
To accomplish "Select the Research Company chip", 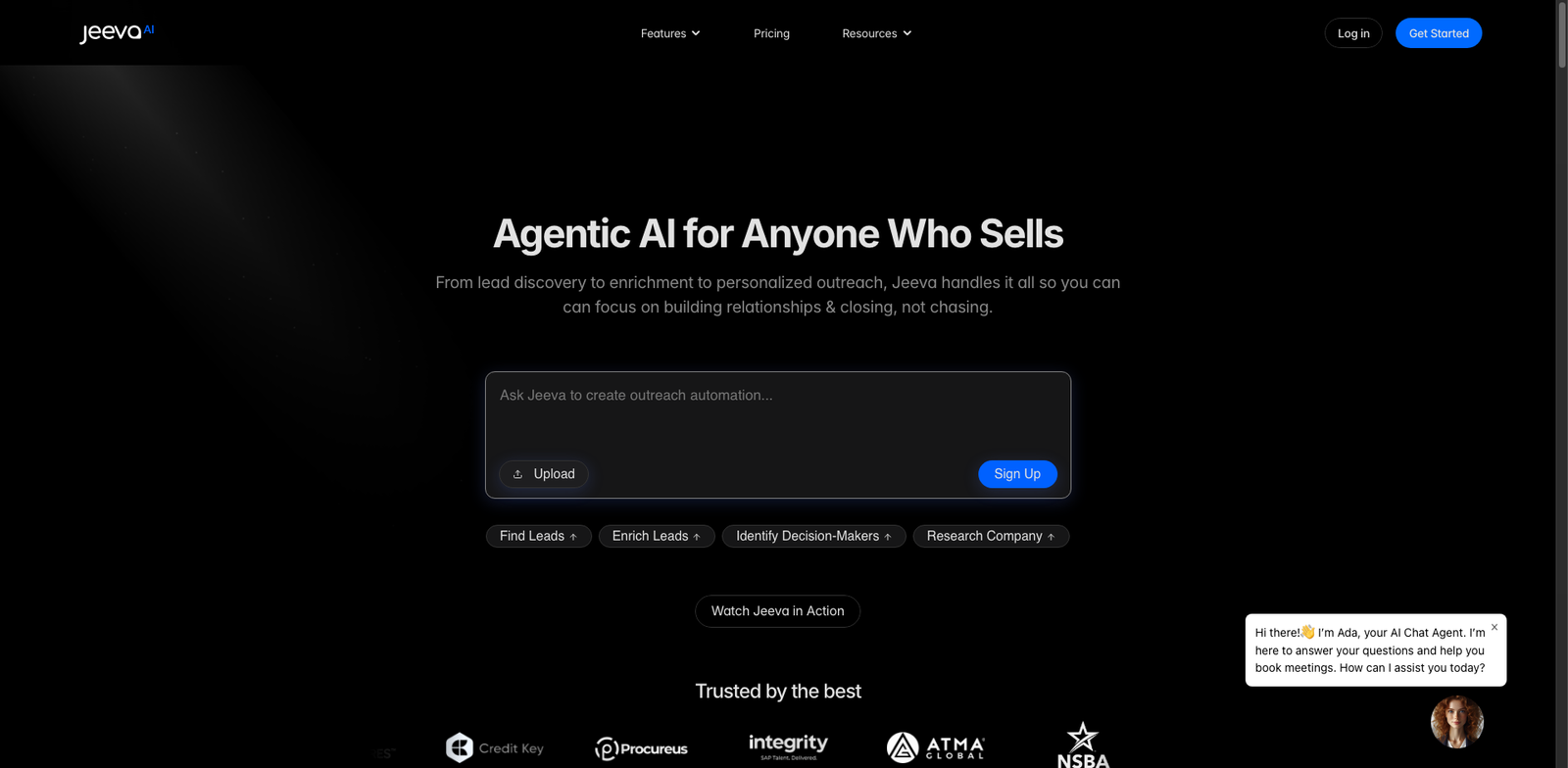I will click(x=990, y=536).
